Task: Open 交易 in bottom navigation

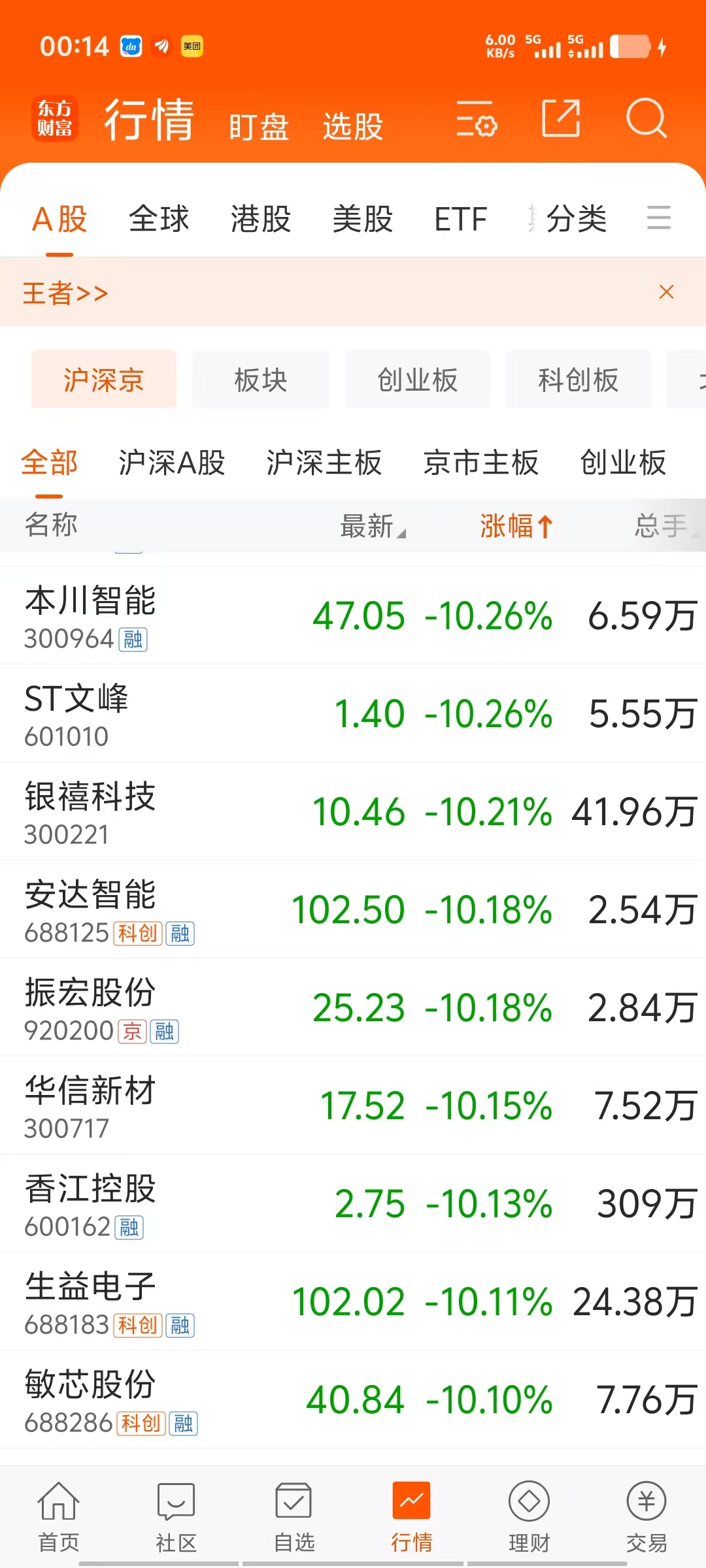Action: tap(647, 1517)
